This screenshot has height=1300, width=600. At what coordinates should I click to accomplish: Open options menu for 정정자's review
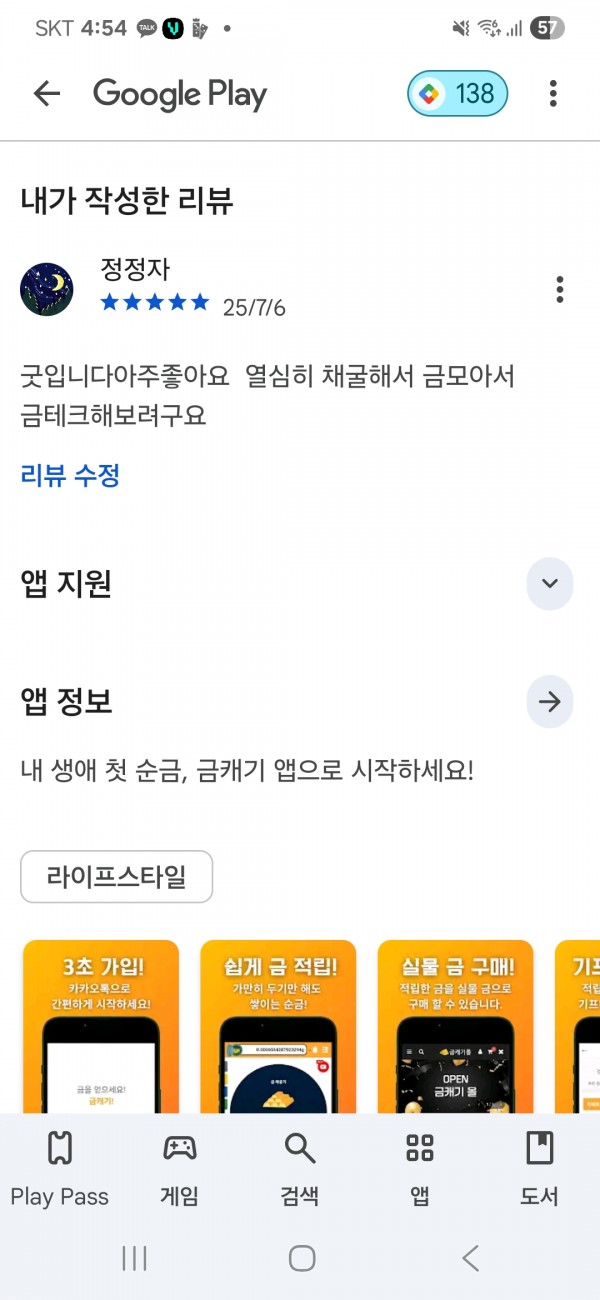(x=560, y=290)
